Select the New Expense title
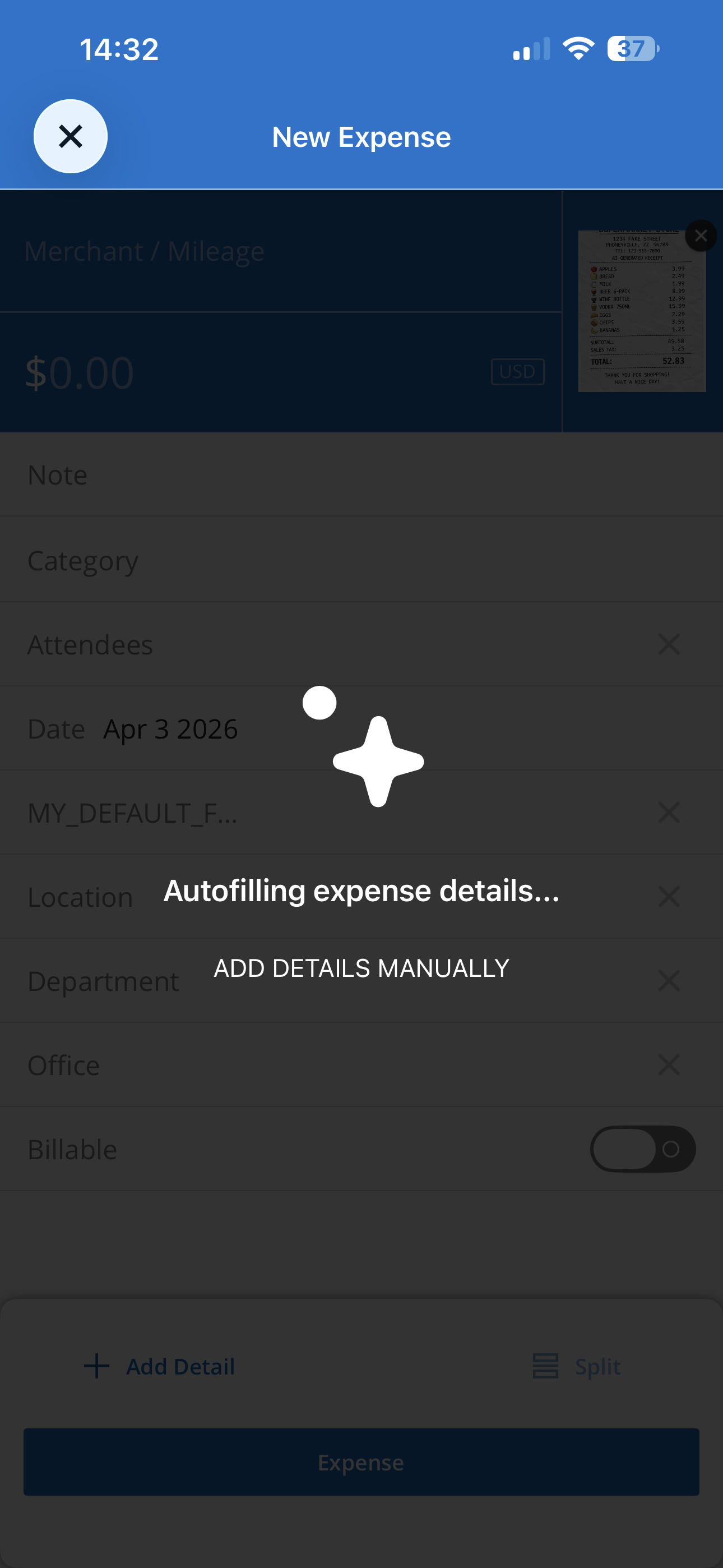This screenshot has height=1568, width=723. coord(361,136)
